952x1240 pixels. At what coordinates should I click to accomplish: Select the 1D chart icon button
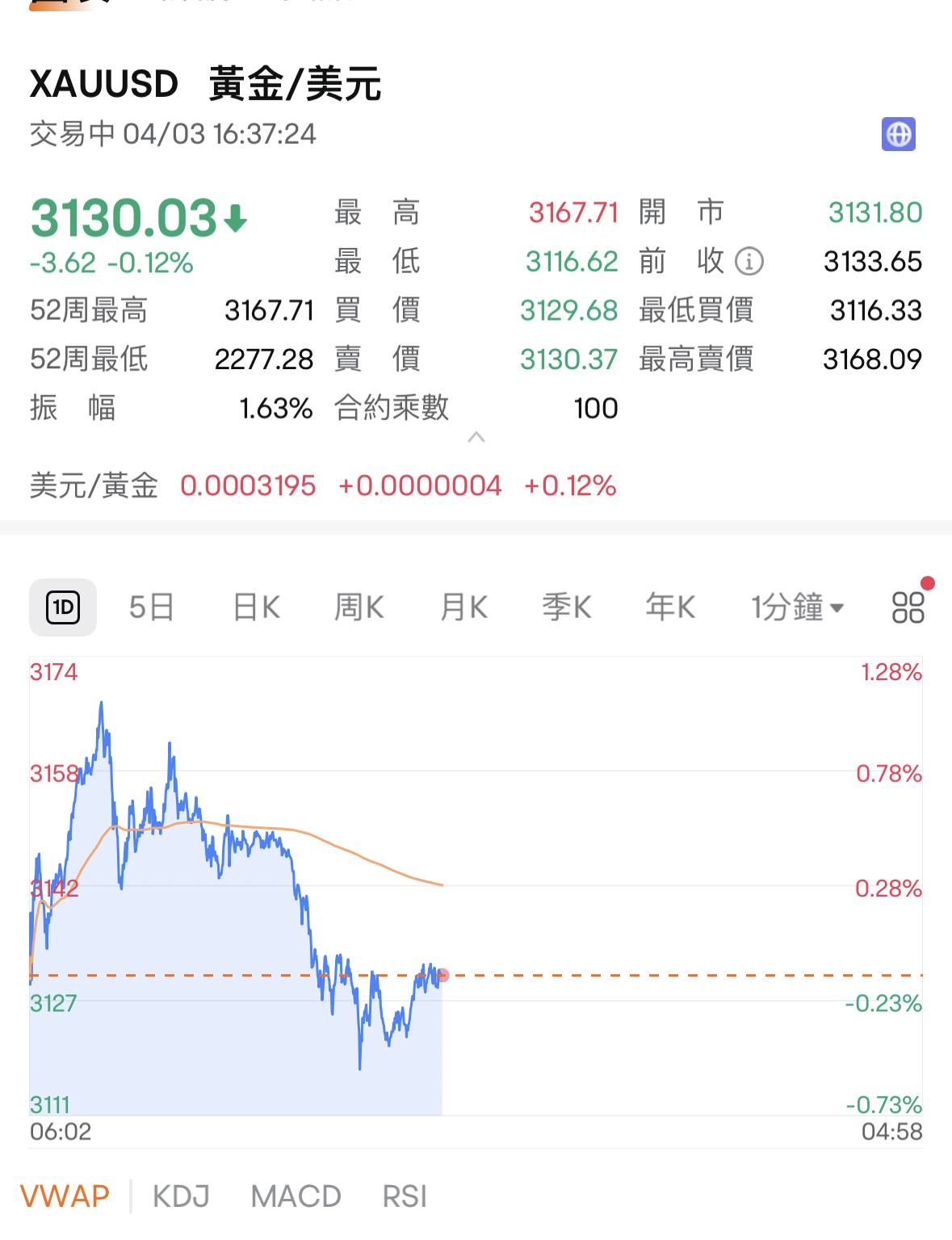pos(62,608)
